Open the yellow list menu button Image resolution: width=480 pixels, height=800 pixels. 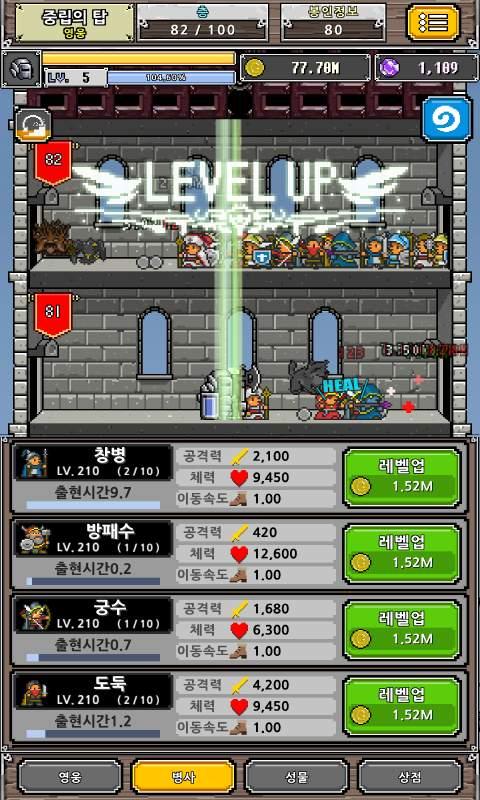(x=433, y=22)
